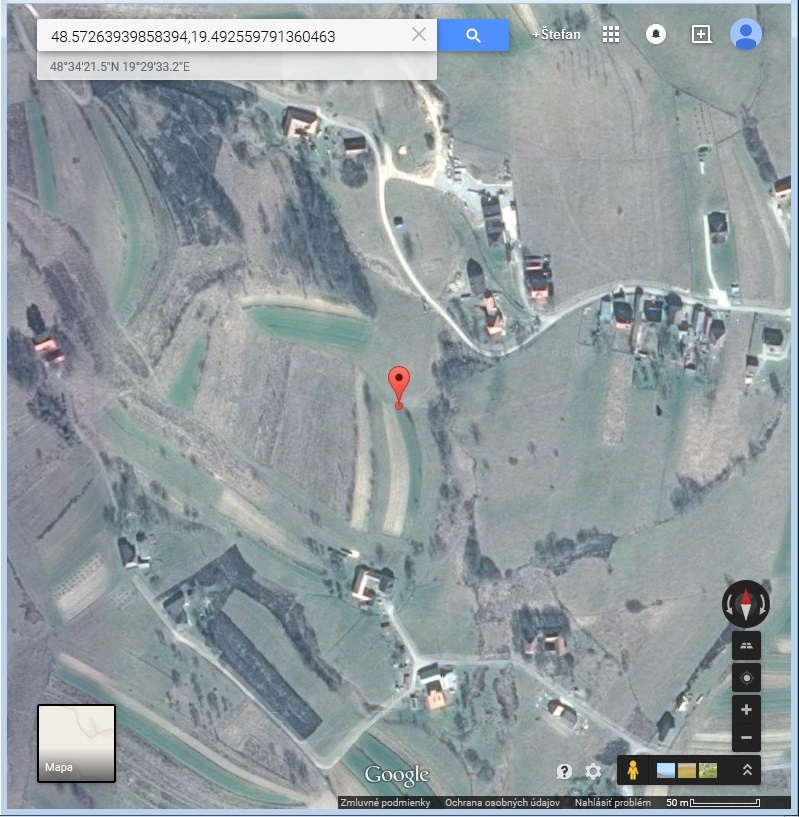Open the help question mark icon
This screenshot has height=817, width=799.
(564, 771)
